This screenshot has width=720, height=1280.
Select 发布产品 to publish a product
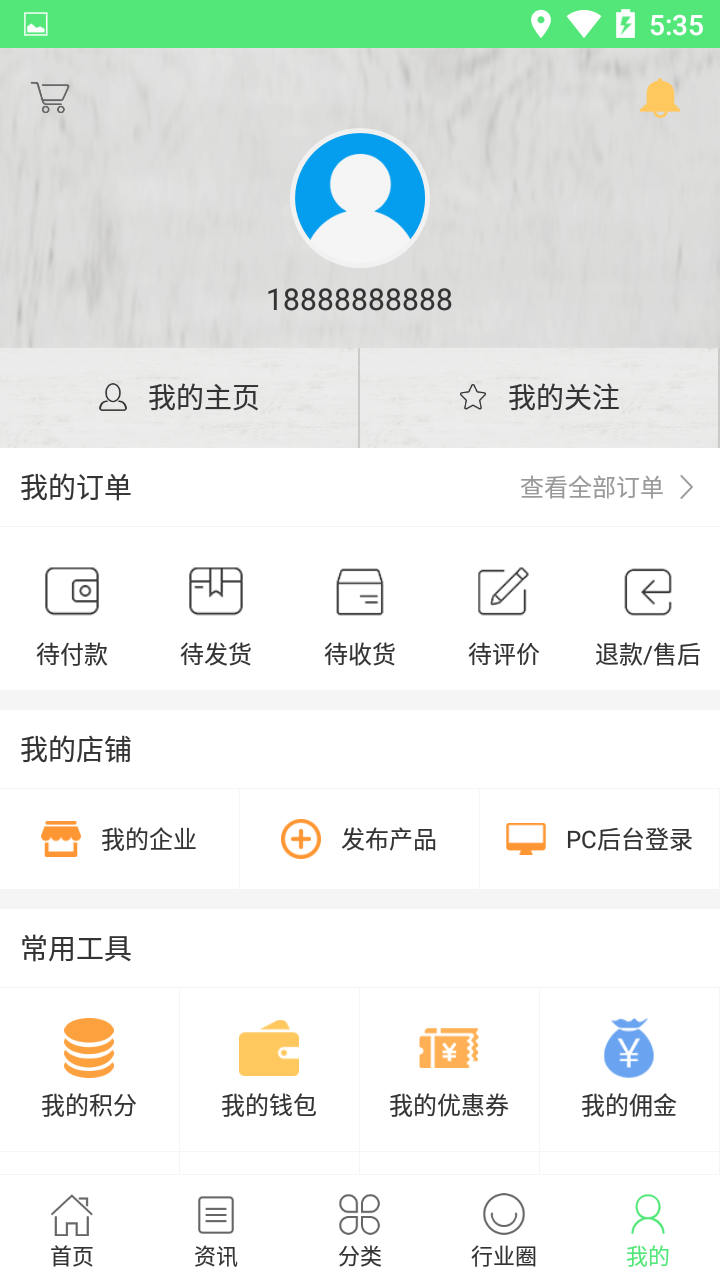coord(360,839)
